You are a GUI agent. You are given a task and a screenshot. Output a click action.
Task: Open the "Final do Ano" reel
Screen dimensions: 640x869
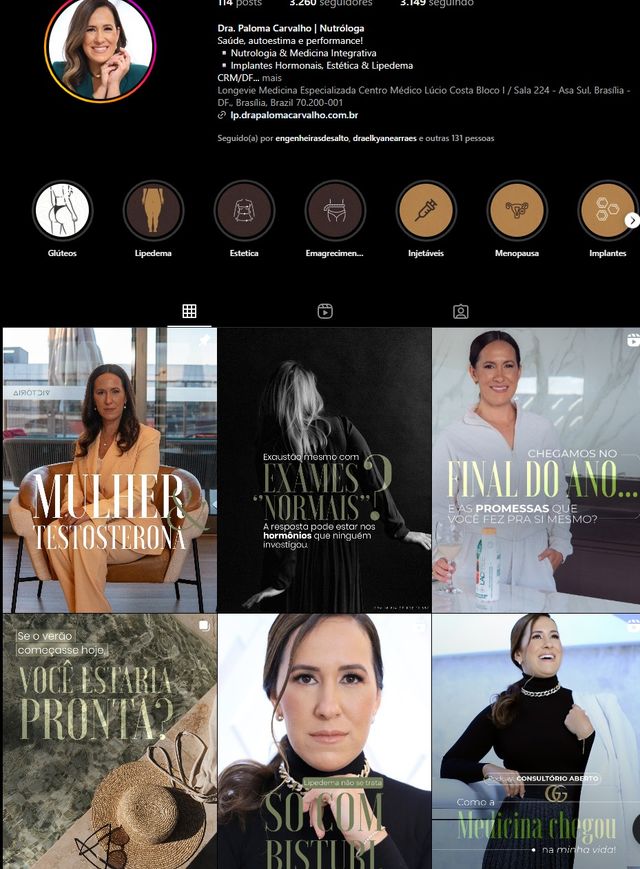pyautogui.click(x=536, y=470)
